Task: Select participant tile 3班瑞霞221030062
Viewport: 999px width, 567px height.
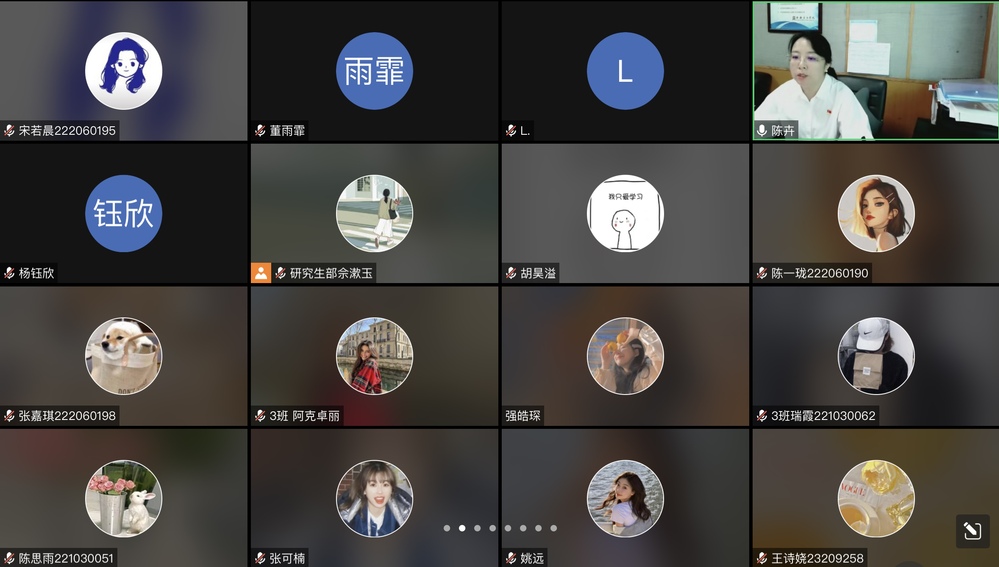Action: (875, 356)
